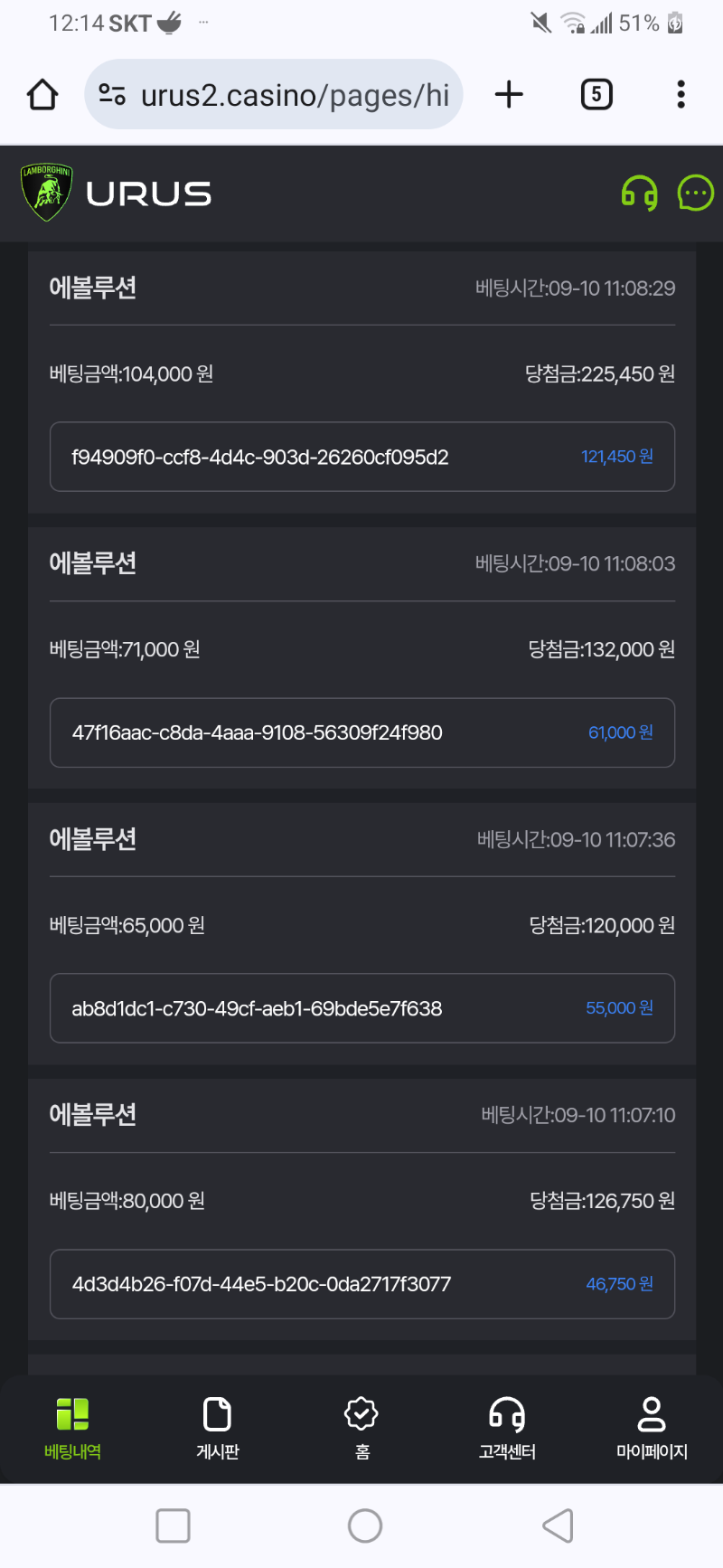Open bet record 4d3d4b26-f07d-44e5-b20c-0da2717f3077
Screen dimensions: 723x1568
[362, 1284]
